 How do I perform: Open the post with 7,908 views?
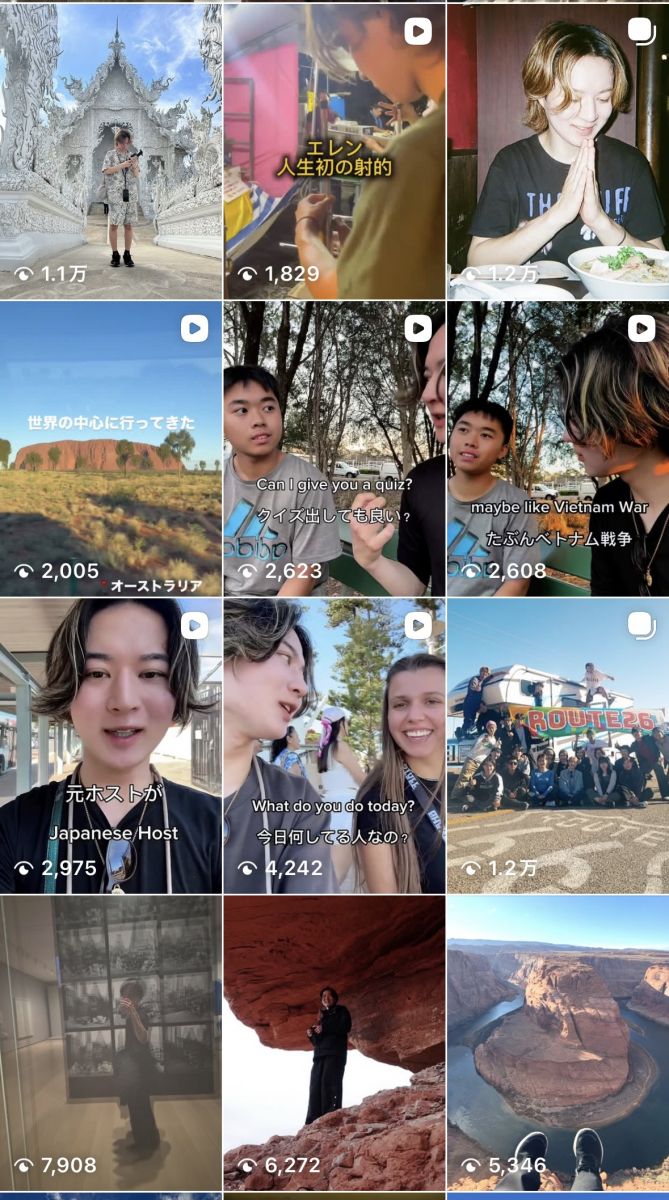click(111, 1042)
